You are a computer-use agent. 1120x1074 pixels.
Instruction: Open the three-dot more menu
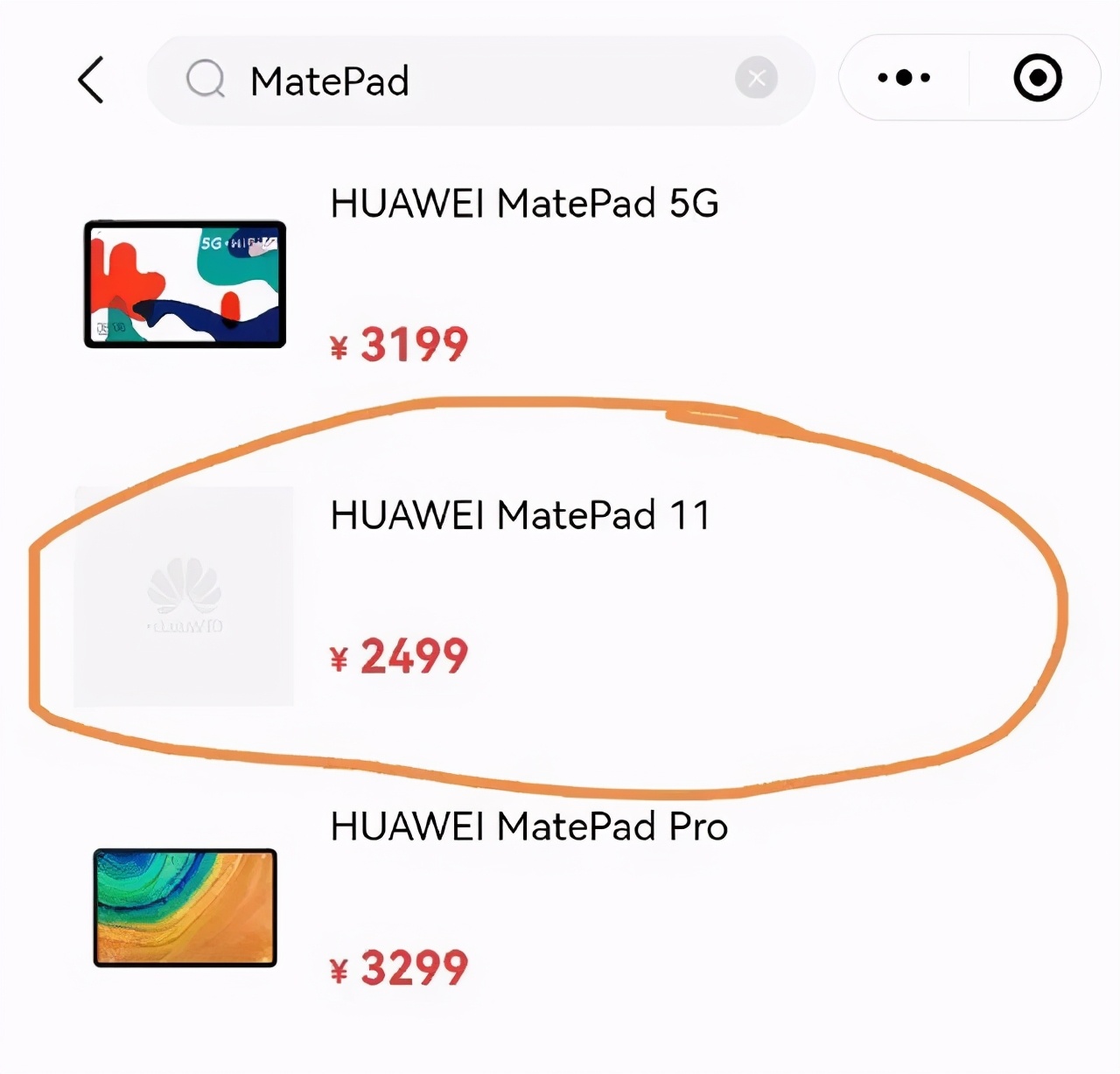tap(904, 78)
